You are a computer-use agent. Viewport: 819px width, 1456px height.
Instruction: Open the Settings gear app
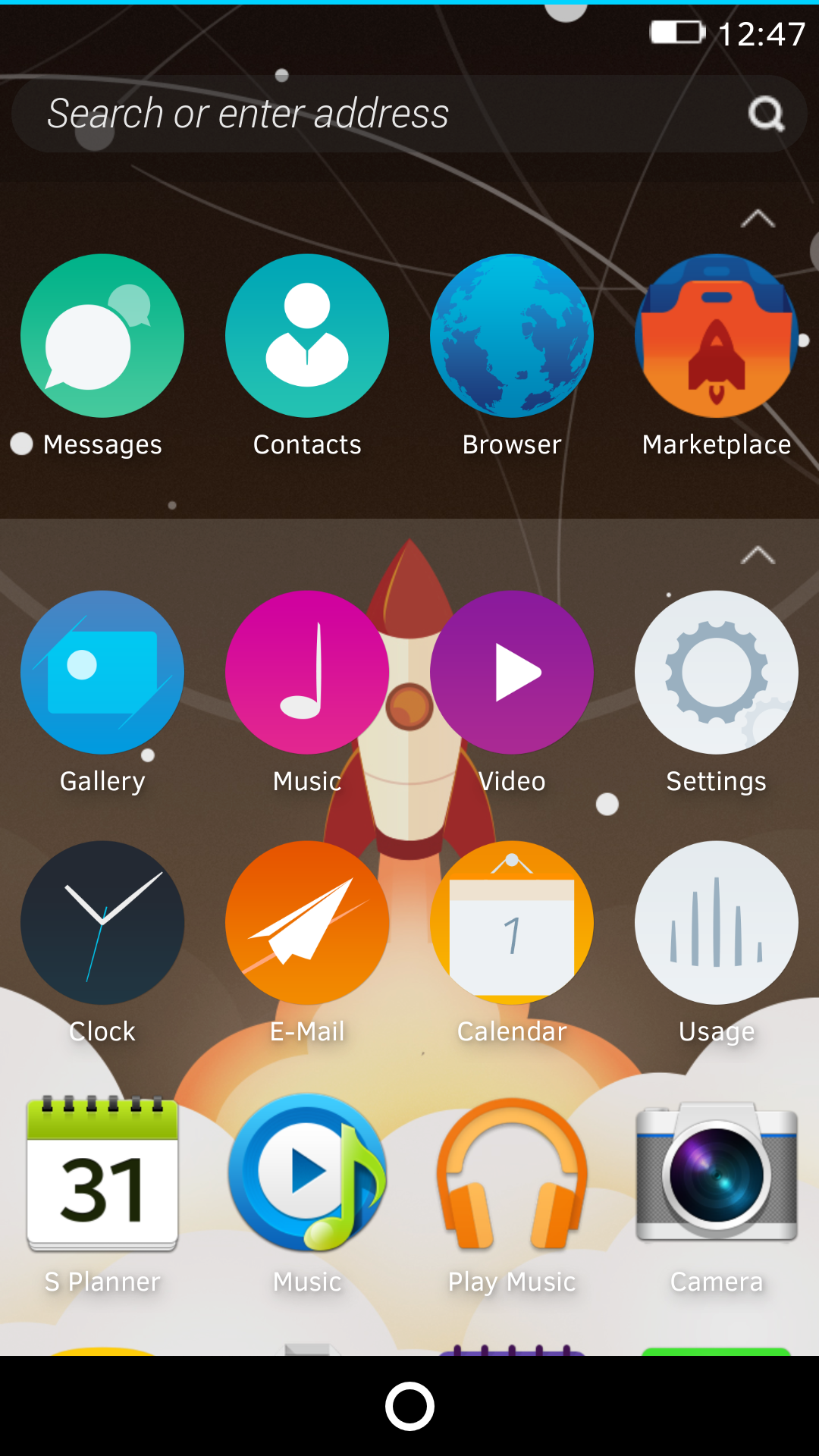coord(717,673)
